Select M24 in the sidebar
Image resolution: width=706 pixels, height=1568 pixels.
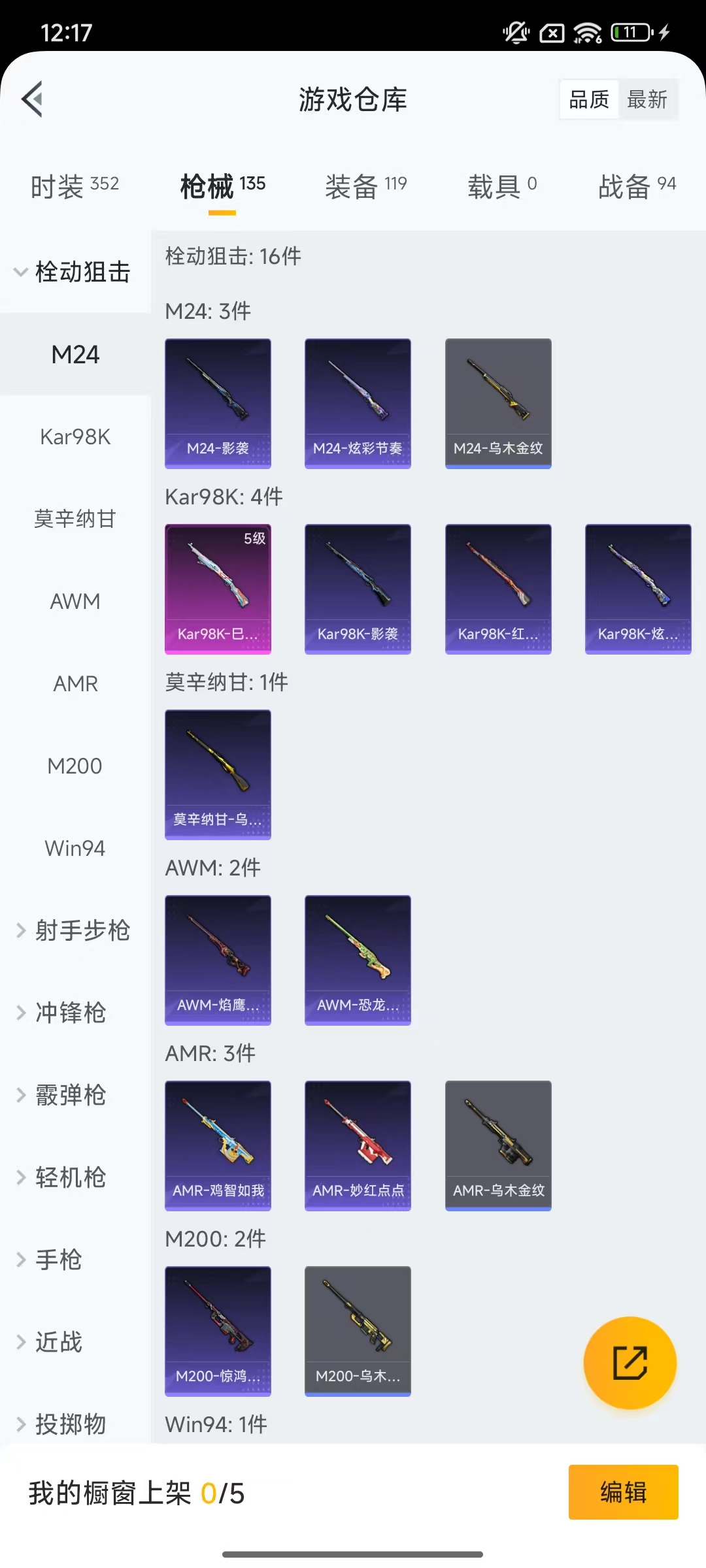[75, 355]
